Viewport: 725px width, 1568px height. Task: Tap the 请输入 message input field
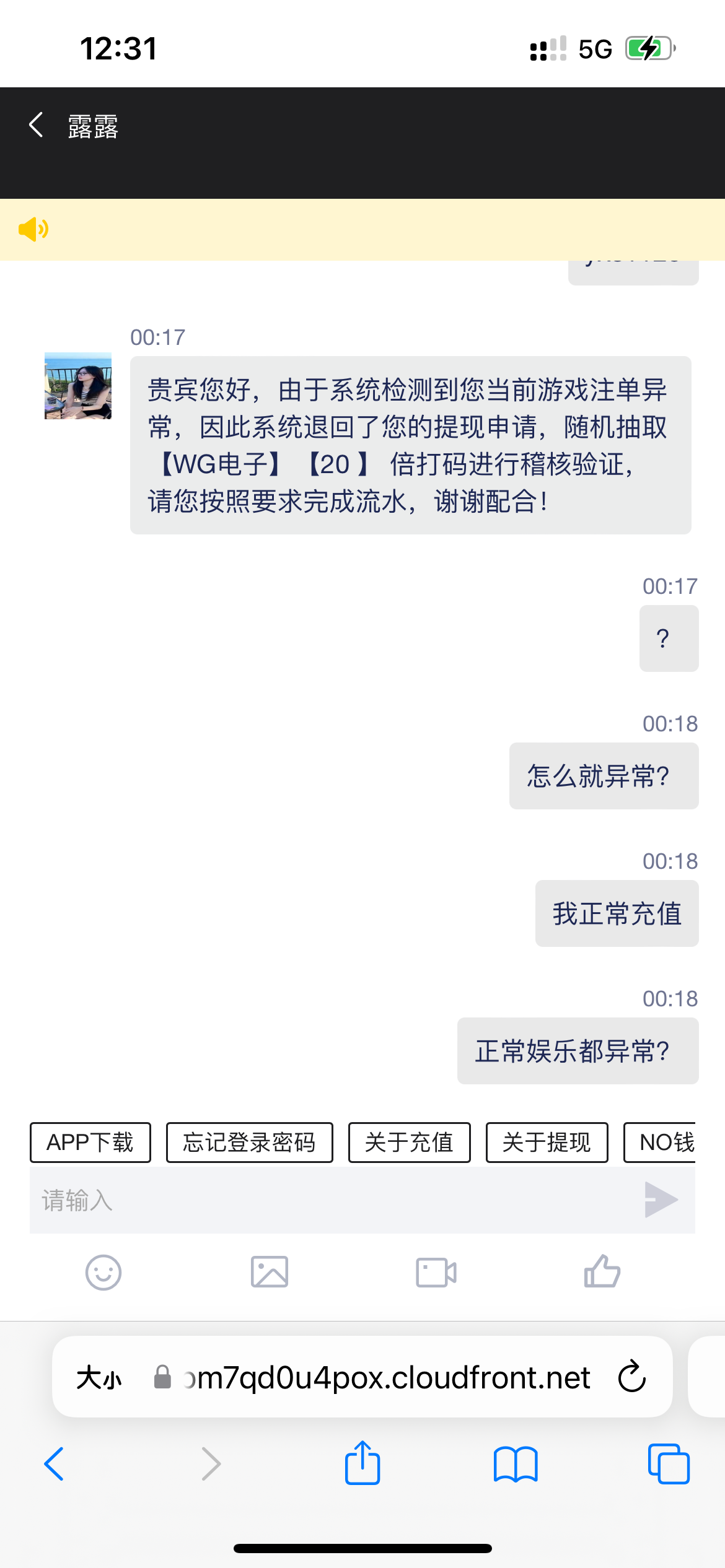(x=310, y=1200)
